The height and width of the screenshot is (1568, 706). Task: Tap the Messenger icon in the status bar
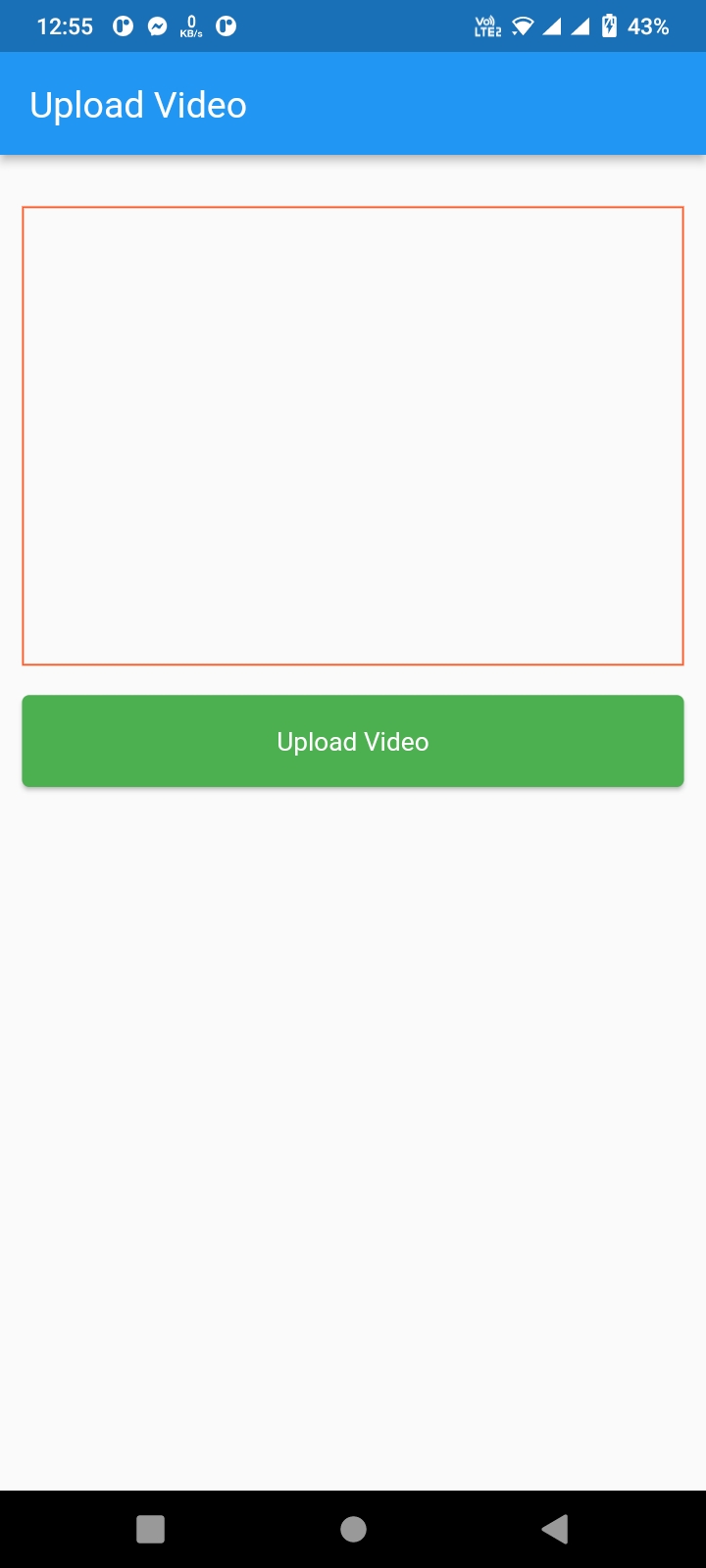(157, 26)
